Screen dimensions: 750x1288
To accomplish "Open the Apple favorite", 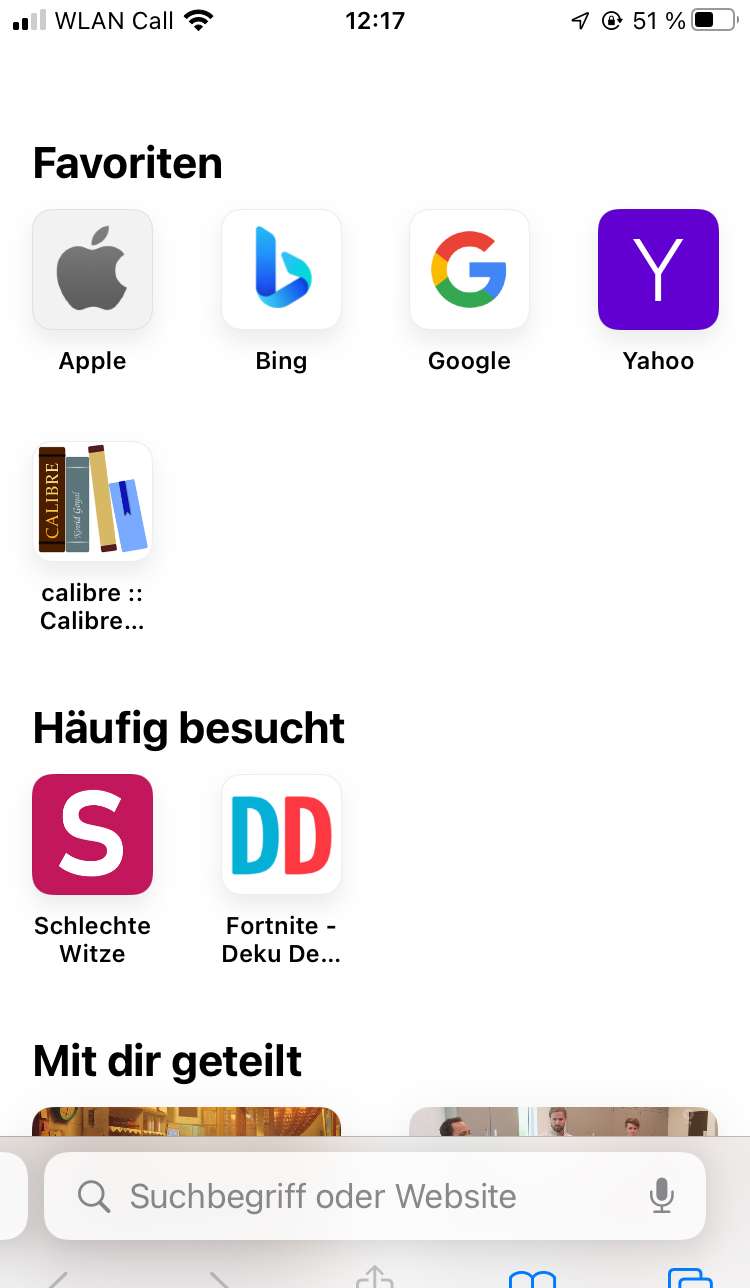I will click(x=92, y=269).
